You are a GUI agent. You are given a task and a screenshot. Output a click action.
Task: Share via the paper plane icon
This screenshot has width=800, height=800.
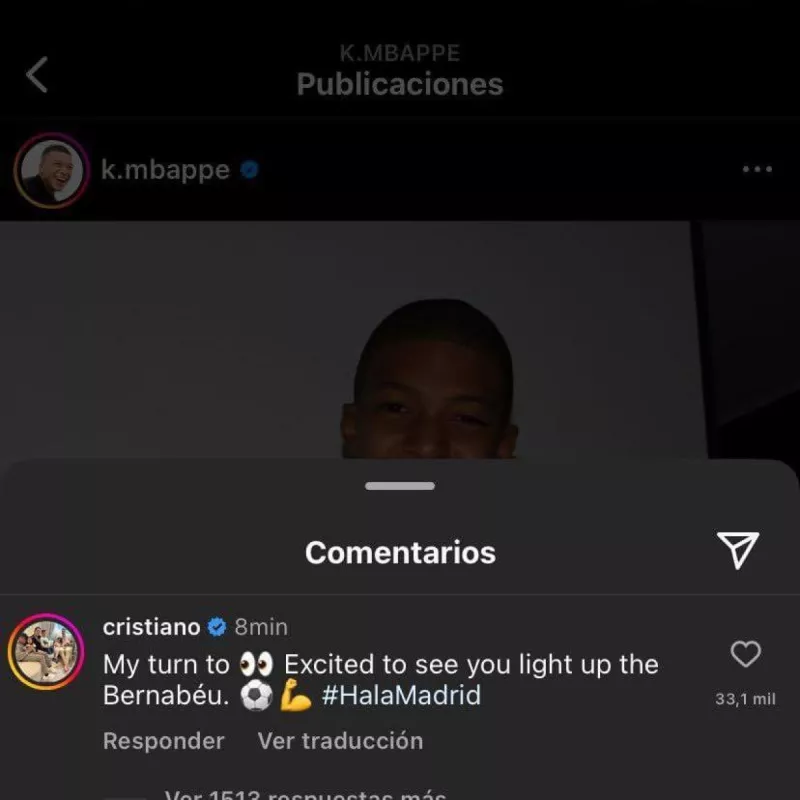pos(738,549)
